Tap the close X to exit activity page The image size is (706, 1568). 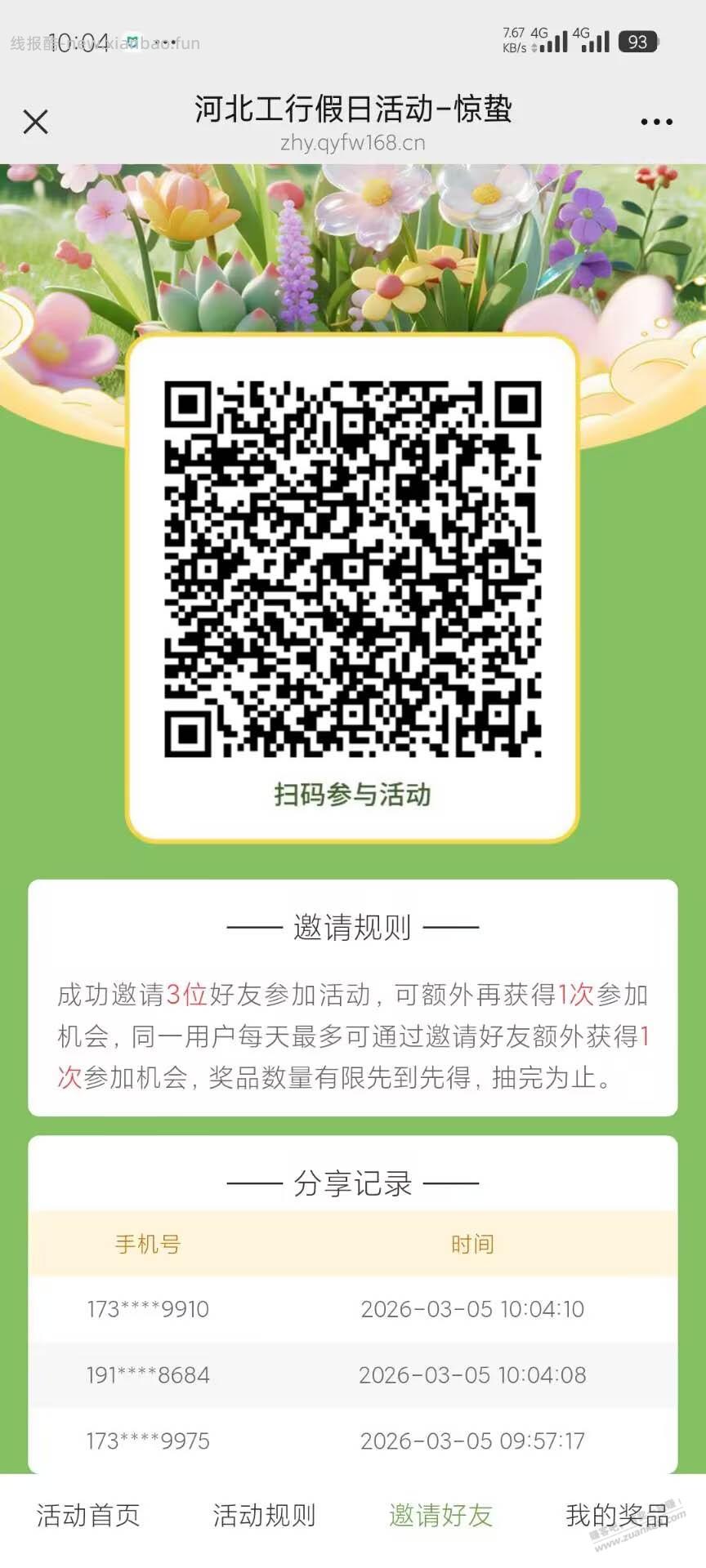point(36,121)
